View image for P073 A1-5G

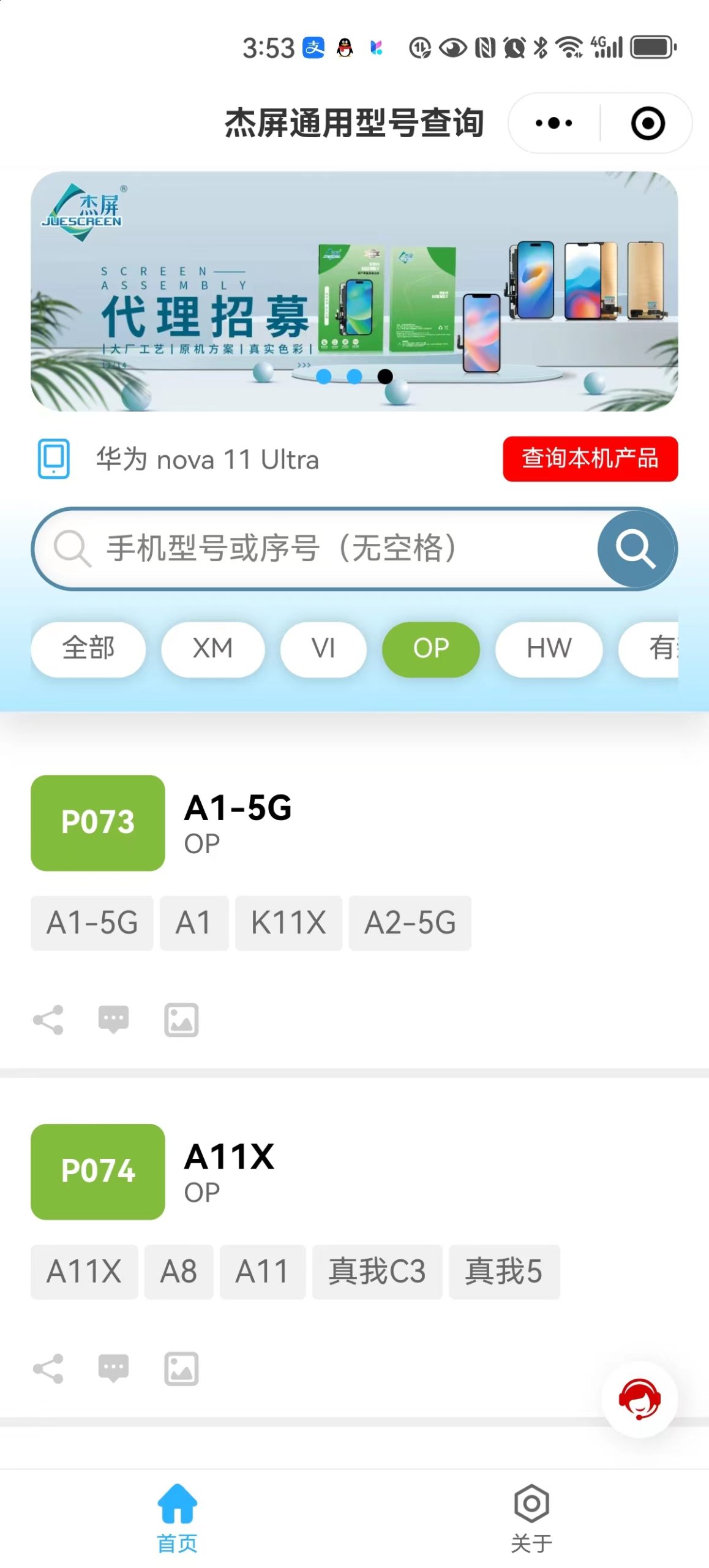(181, 1020)
